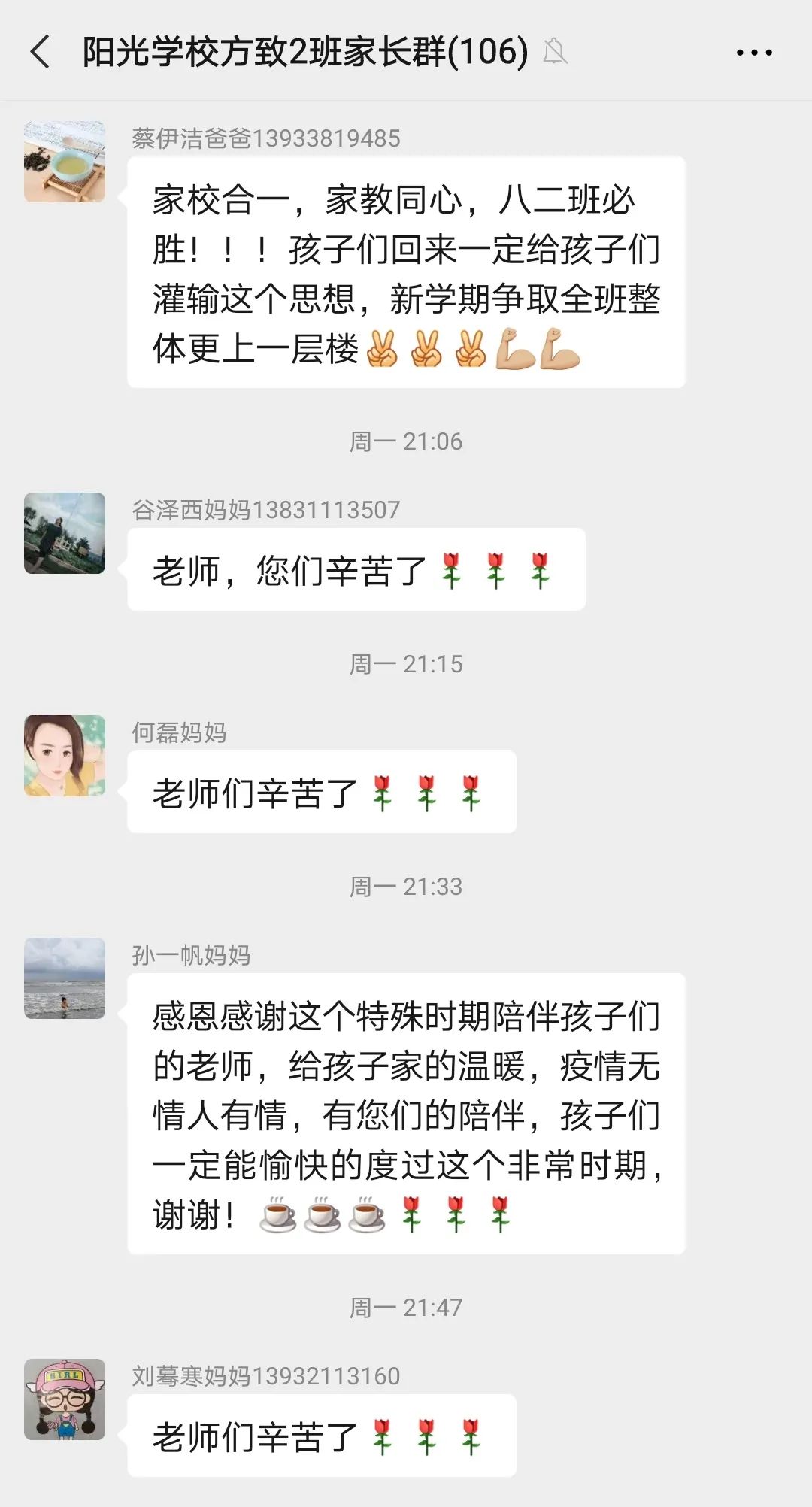The image size is (812, 1507).
Task: Select 刘蓦寒妈妈's avatar
Action: (65, 1399)
